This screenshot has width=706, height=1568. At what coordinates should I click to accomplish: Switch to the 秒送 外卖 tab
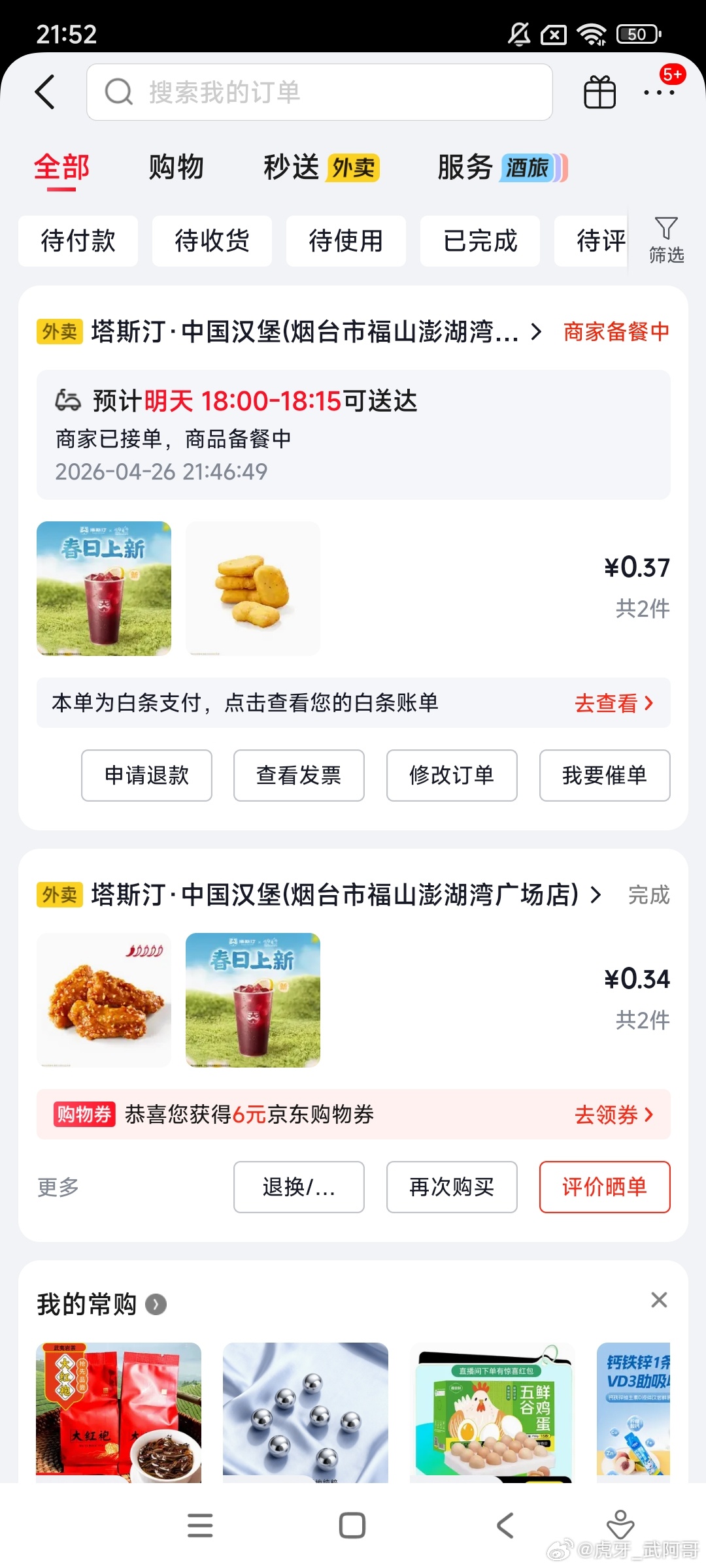321,167
